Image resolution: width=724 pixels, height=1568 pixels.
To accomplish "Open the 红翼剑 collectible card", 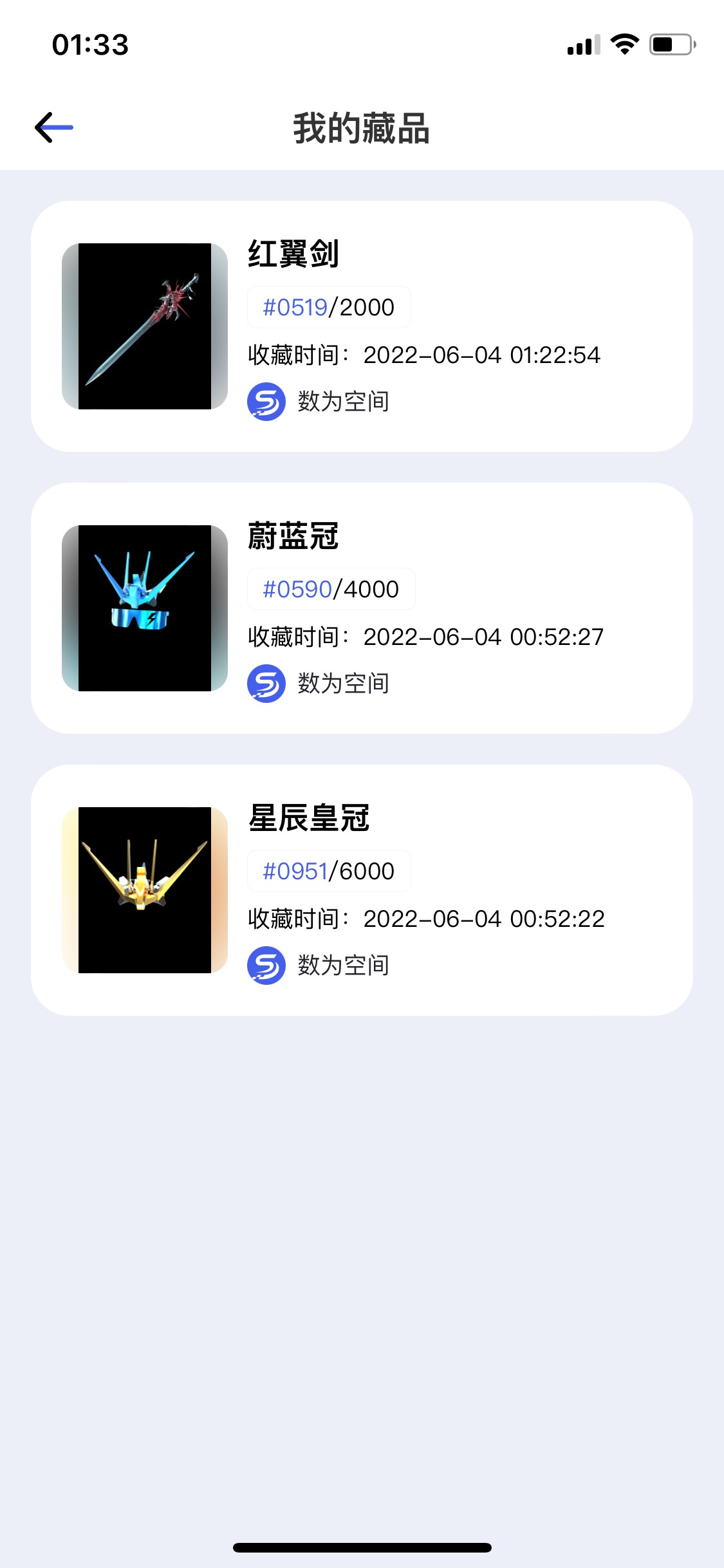I will click(362, 326).
